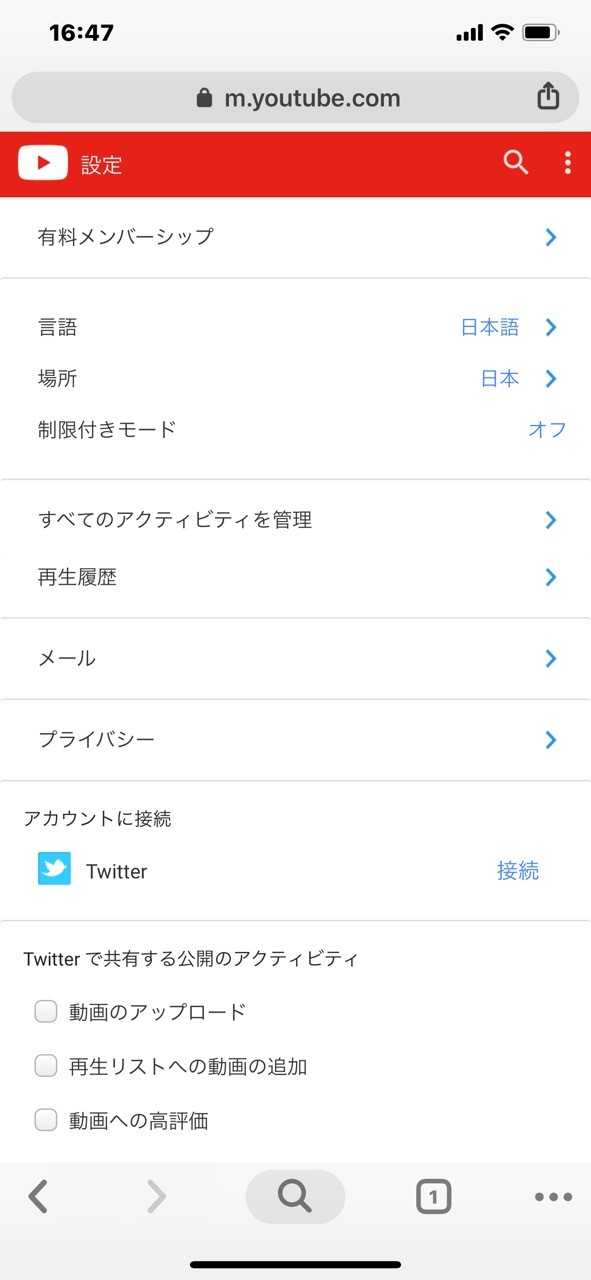This screenshot has width=591, height=1280.
Task: Open the メール settings row
Action: coord(295,658)
